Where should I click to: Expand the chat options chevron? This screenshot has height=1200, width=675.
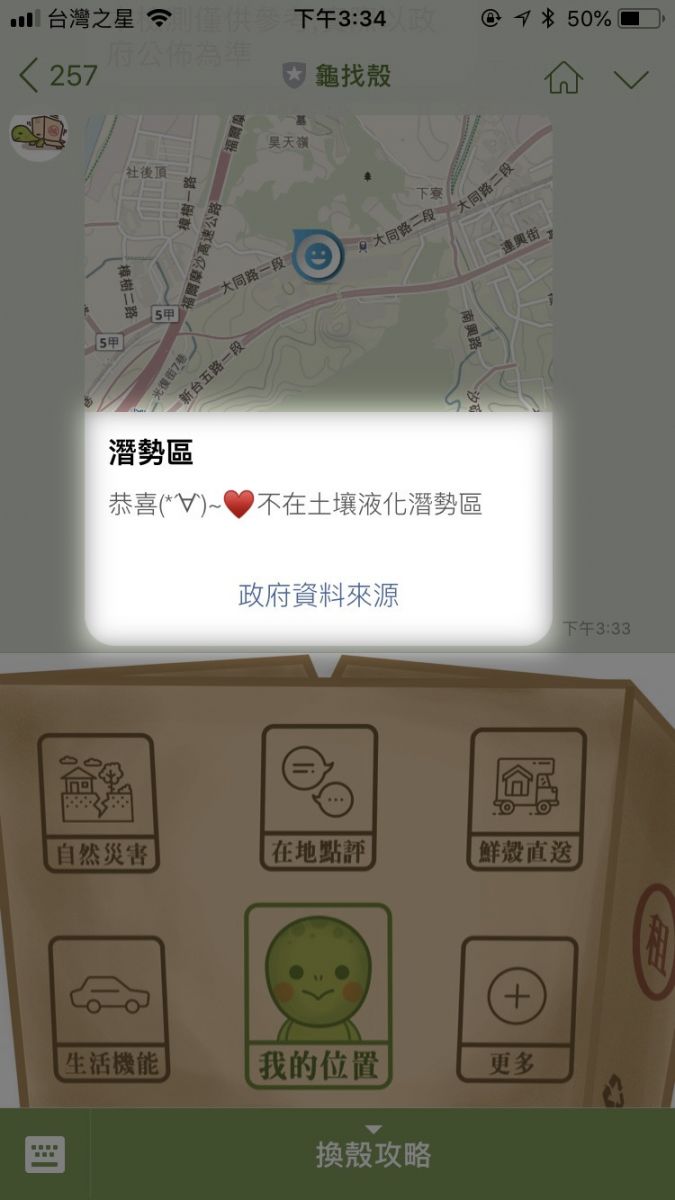632,78
